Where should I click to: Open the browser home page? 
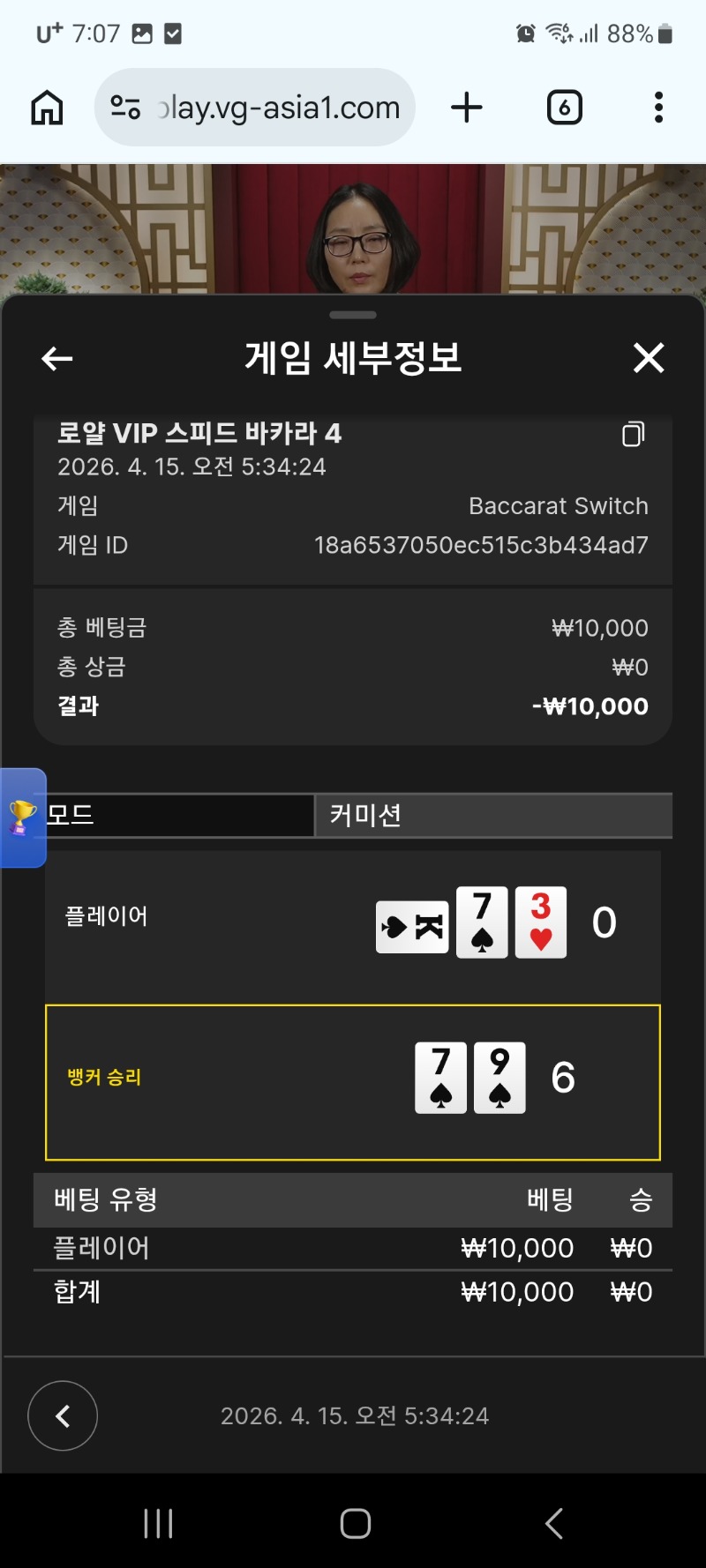pos(47,108)
